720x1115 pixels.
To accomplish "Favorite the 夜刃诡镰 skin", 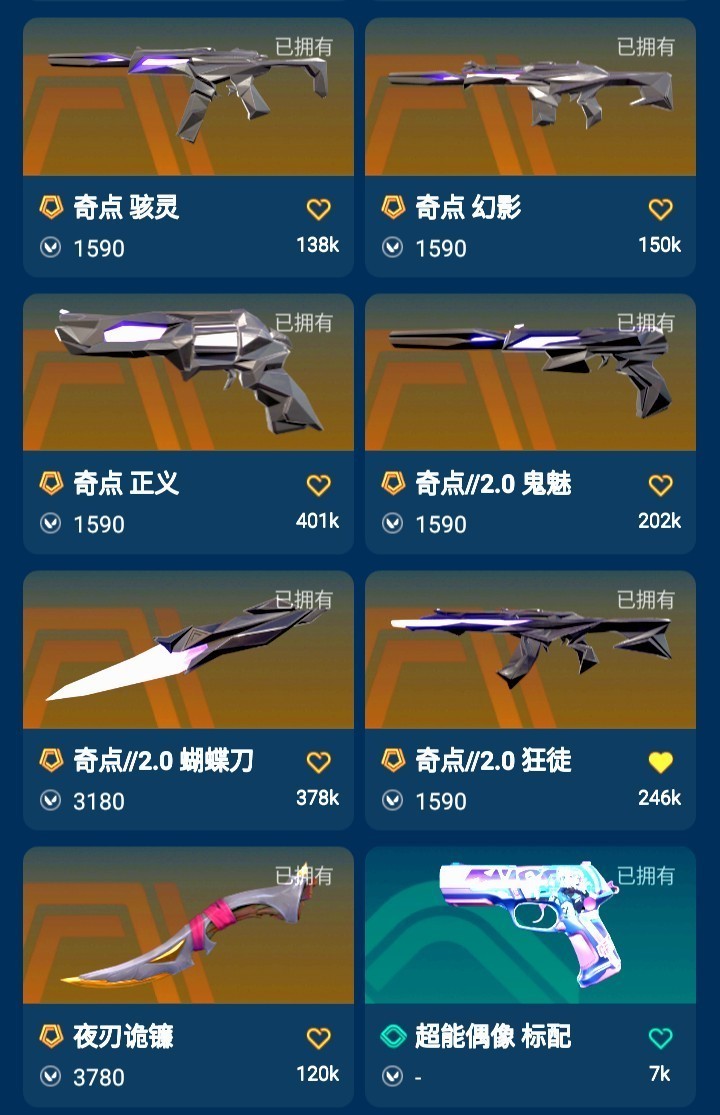I will [318, 1037].
